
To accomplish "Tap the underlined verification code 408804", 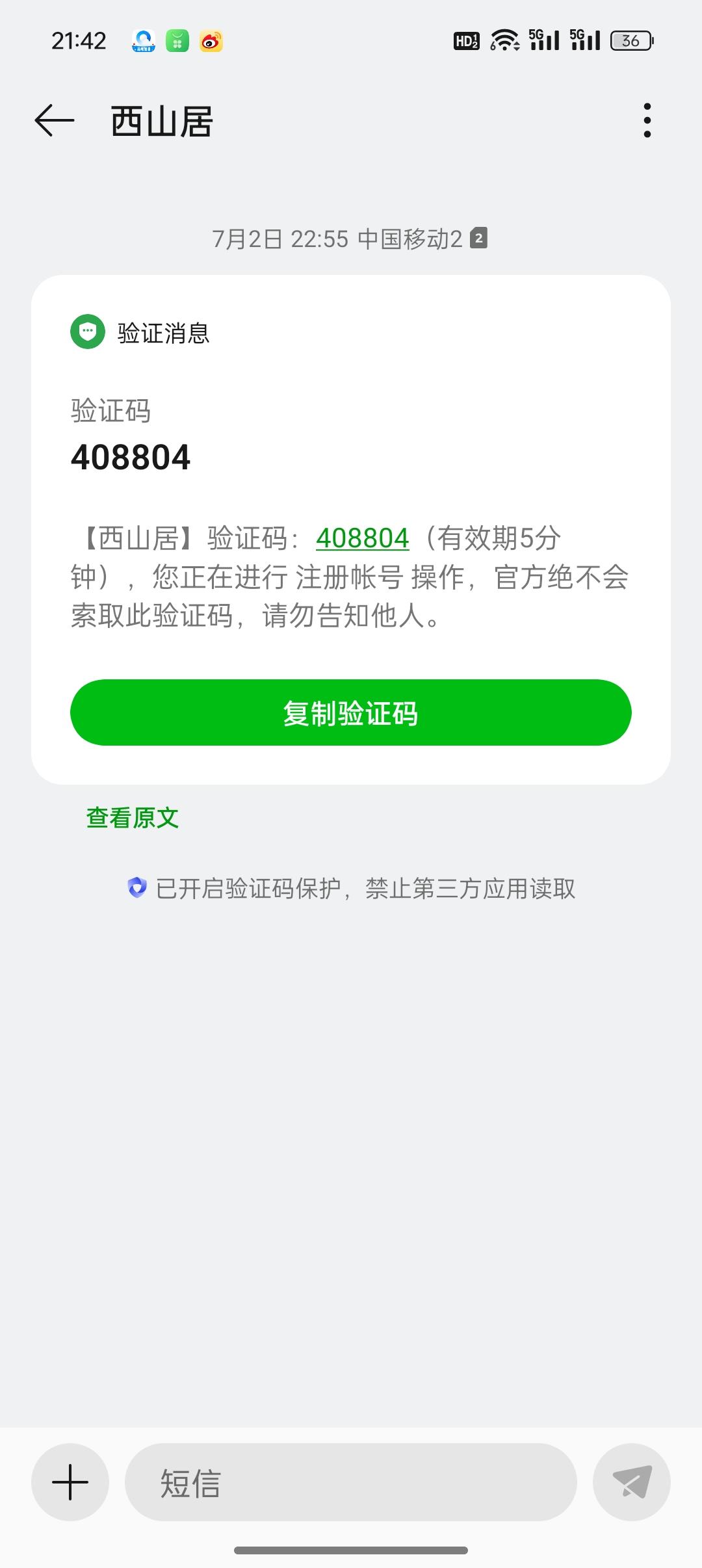I will click(362, 538).
